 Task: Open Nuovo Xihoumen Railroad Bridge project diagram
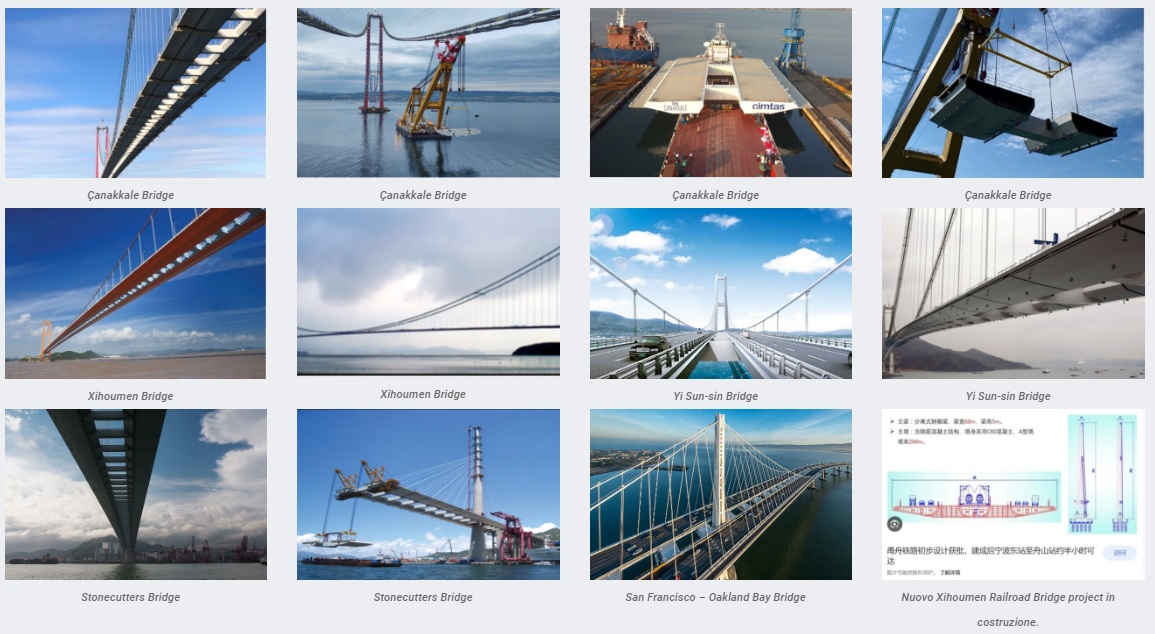pyautogui.click(x=1012, y=494)
